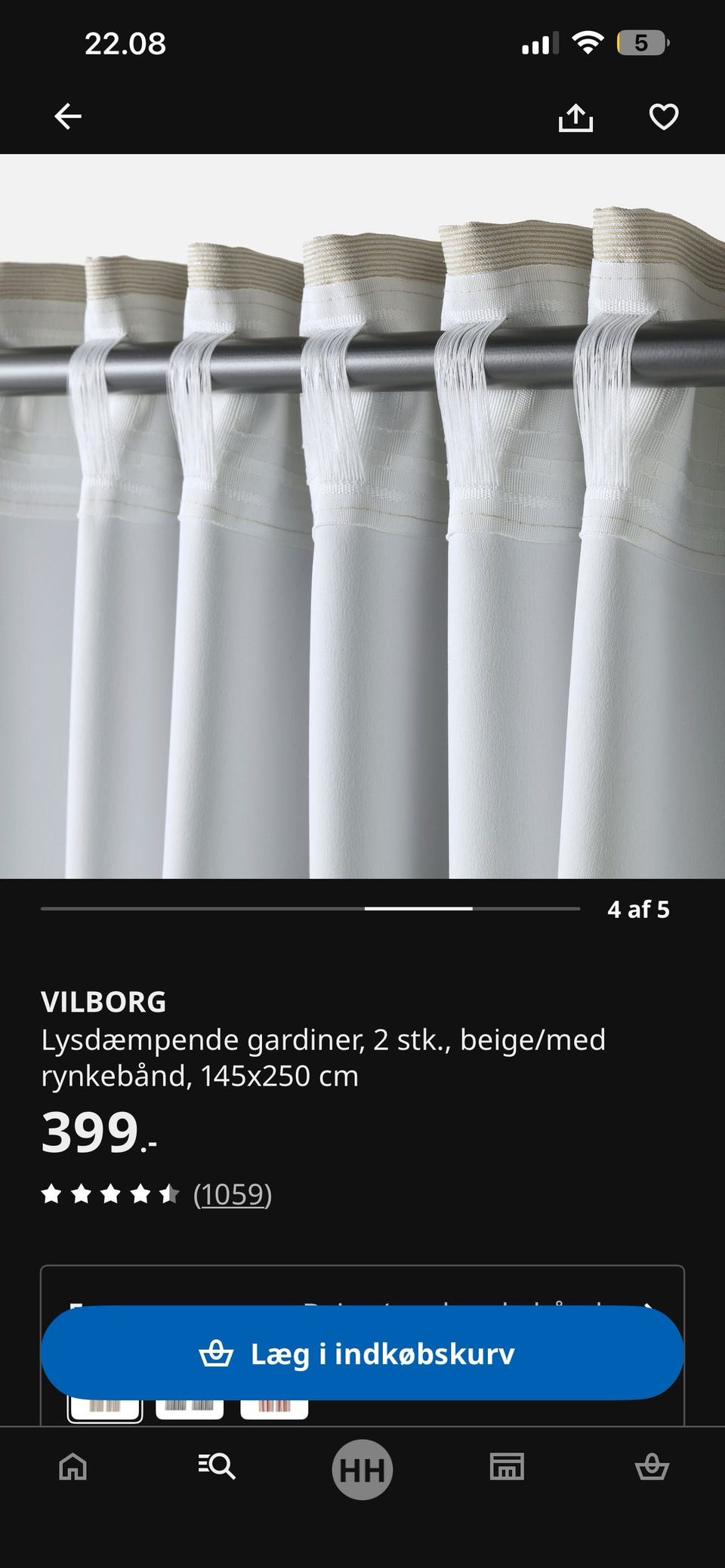Switch to the store section tab

pyautogui.click(x=507, y=1468)
